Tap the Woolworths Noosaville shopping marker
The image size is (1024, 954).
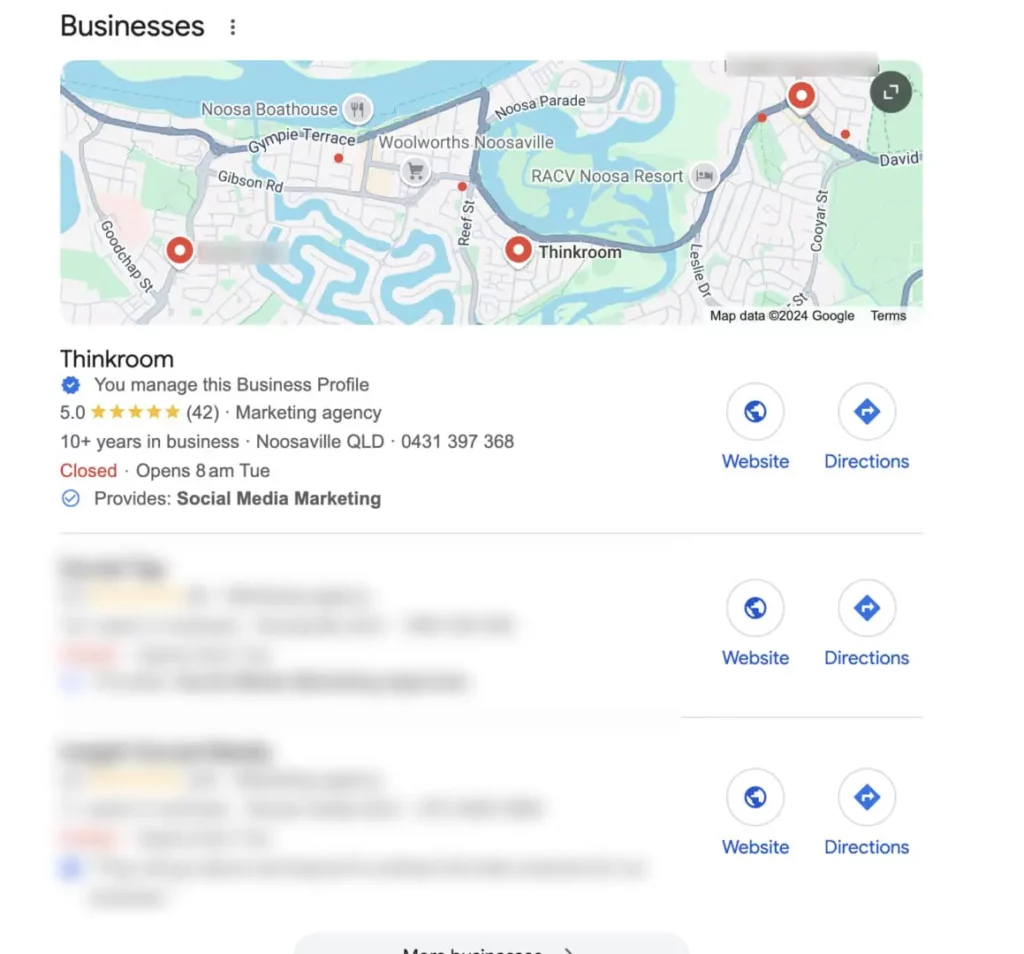416,172
